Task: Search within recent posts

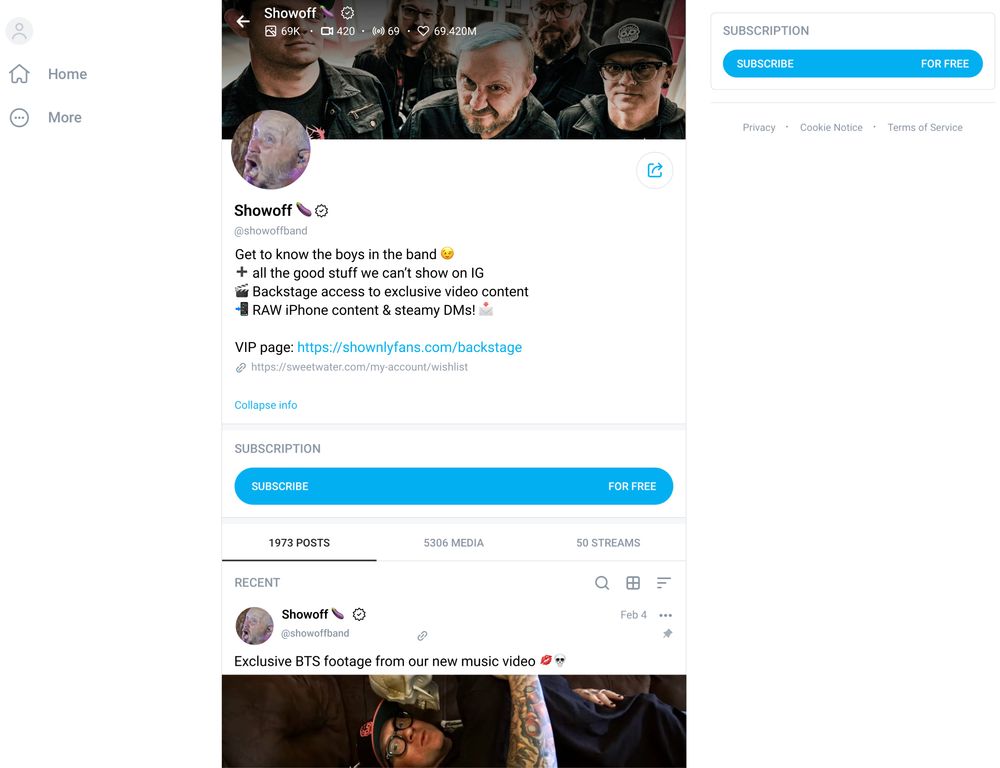Action: tap(602, 583)
